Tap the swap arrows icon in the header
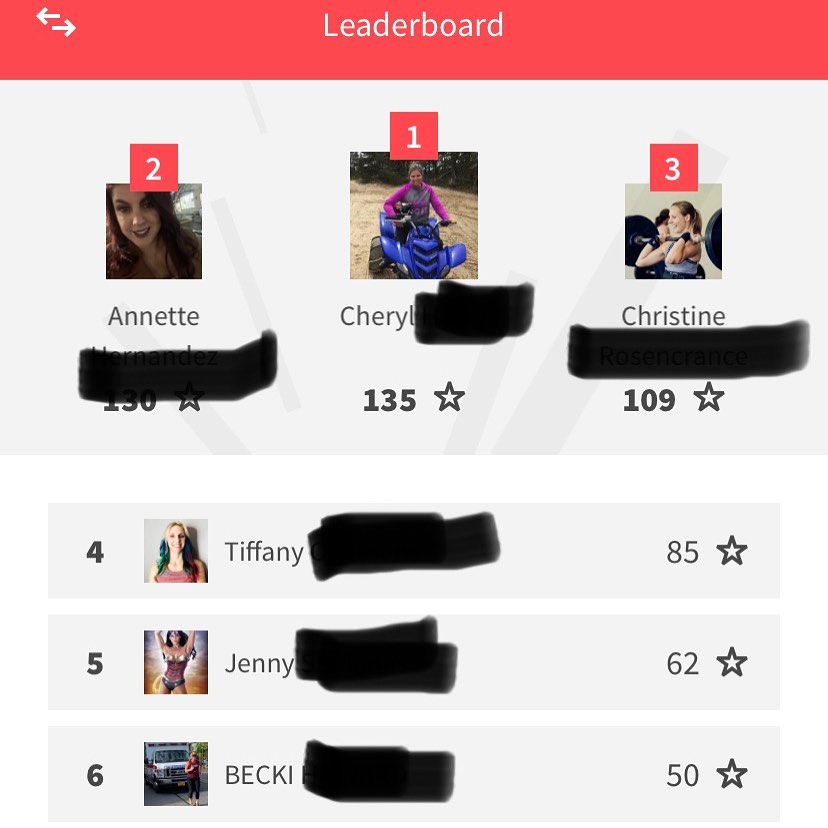The height and width of the screenshot is (828, 828). pos(56,23)
